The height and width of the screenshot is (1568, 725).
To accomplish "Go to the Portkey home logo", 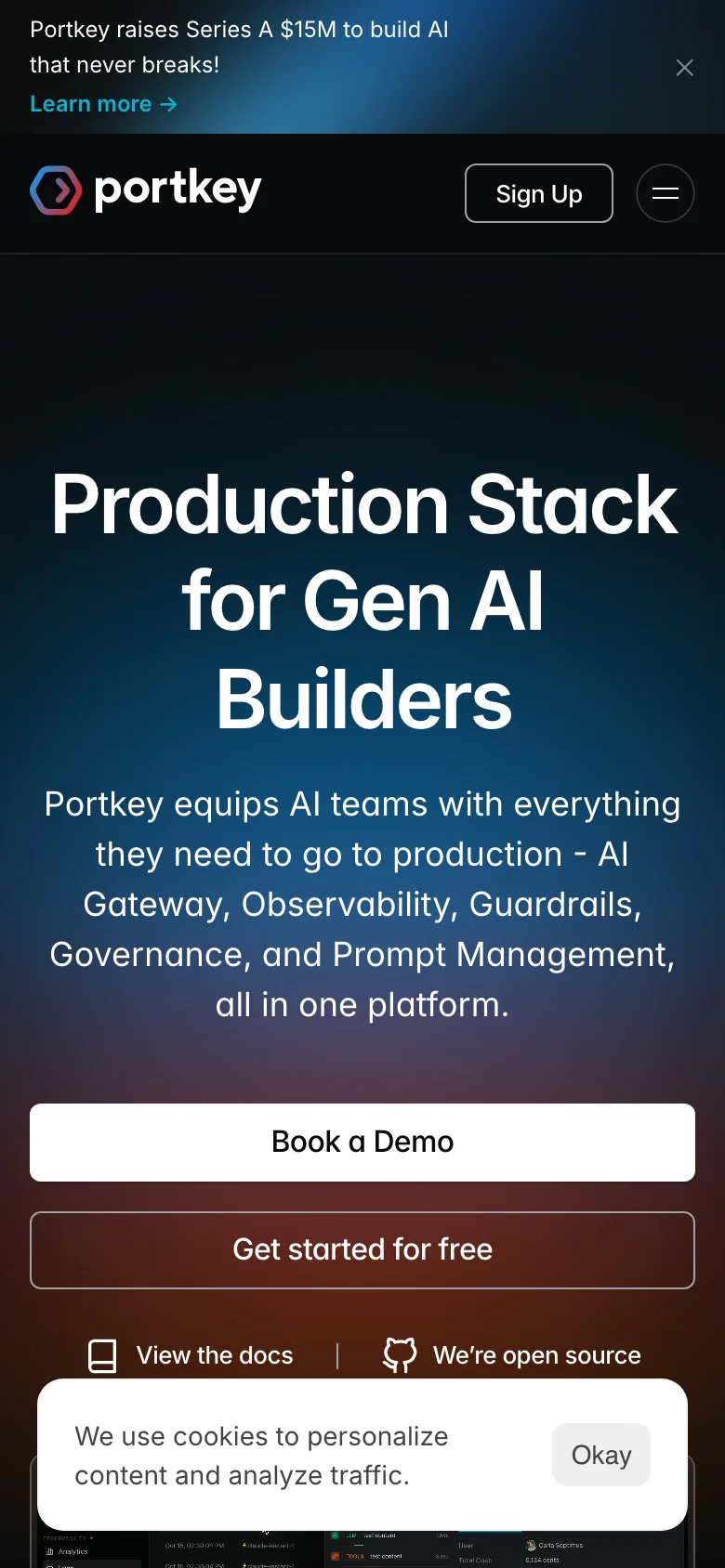I will 146,190.
